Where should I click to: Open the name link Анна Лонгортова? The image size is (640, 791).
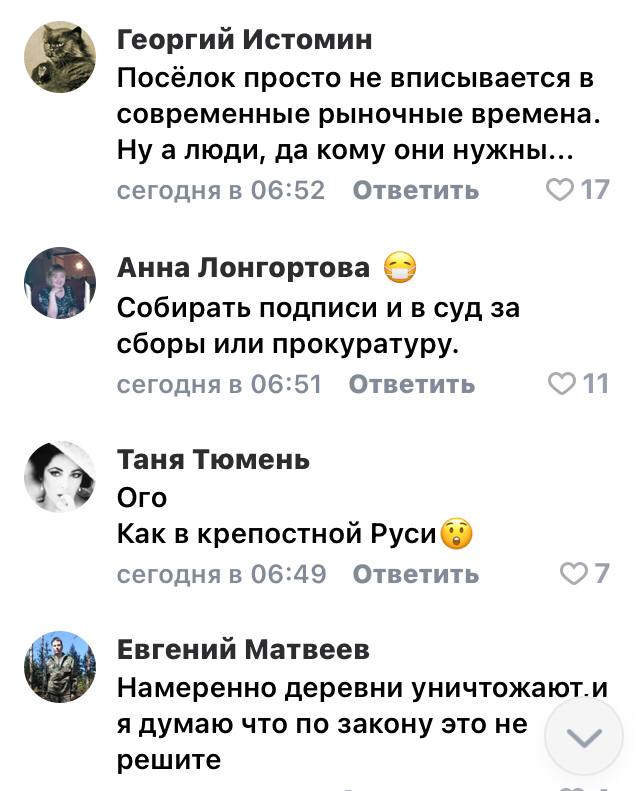(243, 267)
